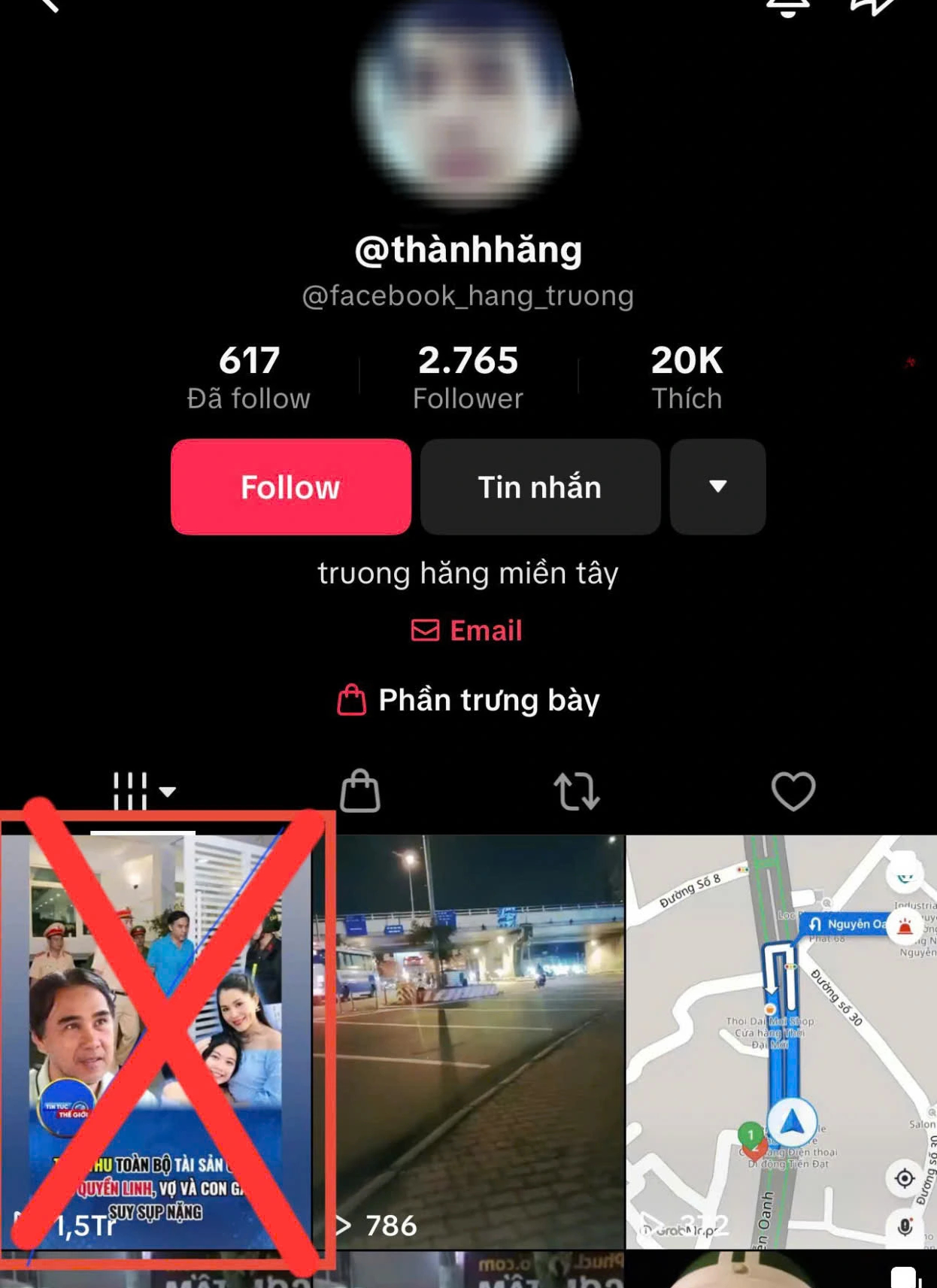The height and width of the screenshot is (1288, 937).
Task: Switch to the reposts tab
Action: (x=577, y=791)
